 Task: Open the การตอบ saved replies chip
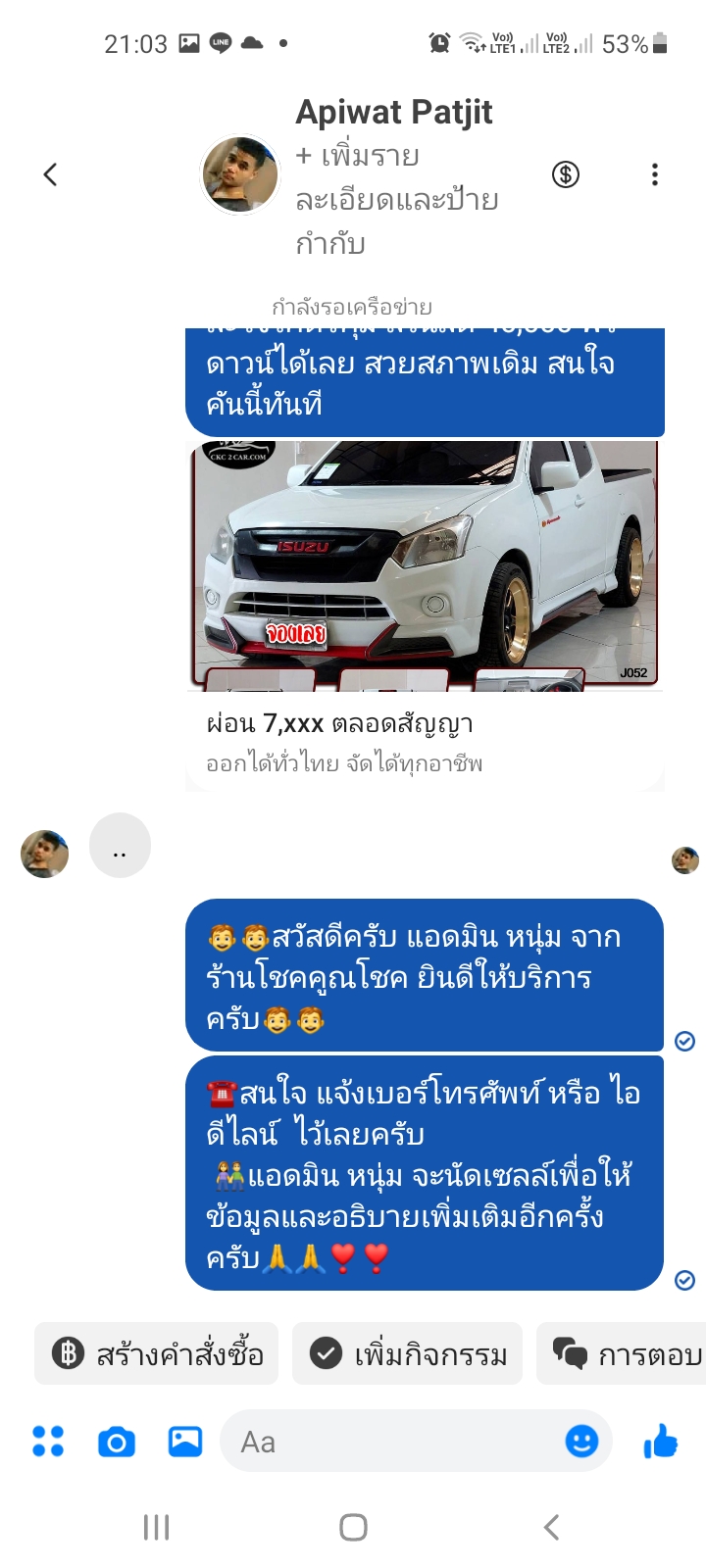click(622, 1353)
